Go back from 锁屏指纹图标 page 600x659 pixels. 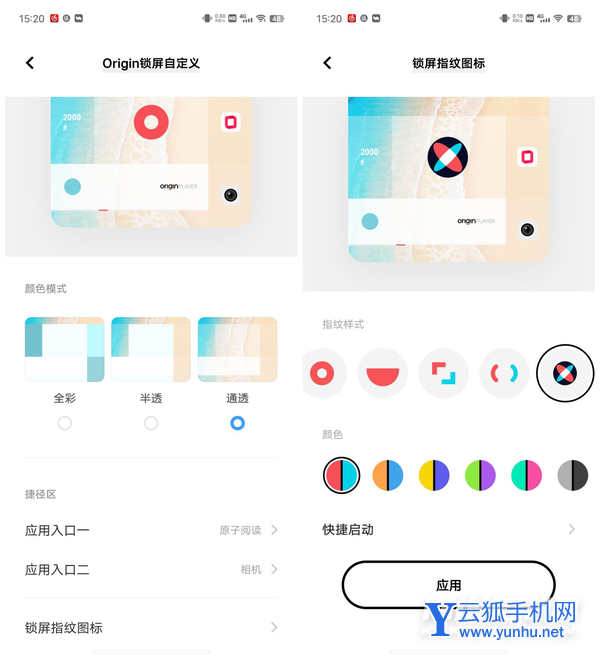coord(327,63)
